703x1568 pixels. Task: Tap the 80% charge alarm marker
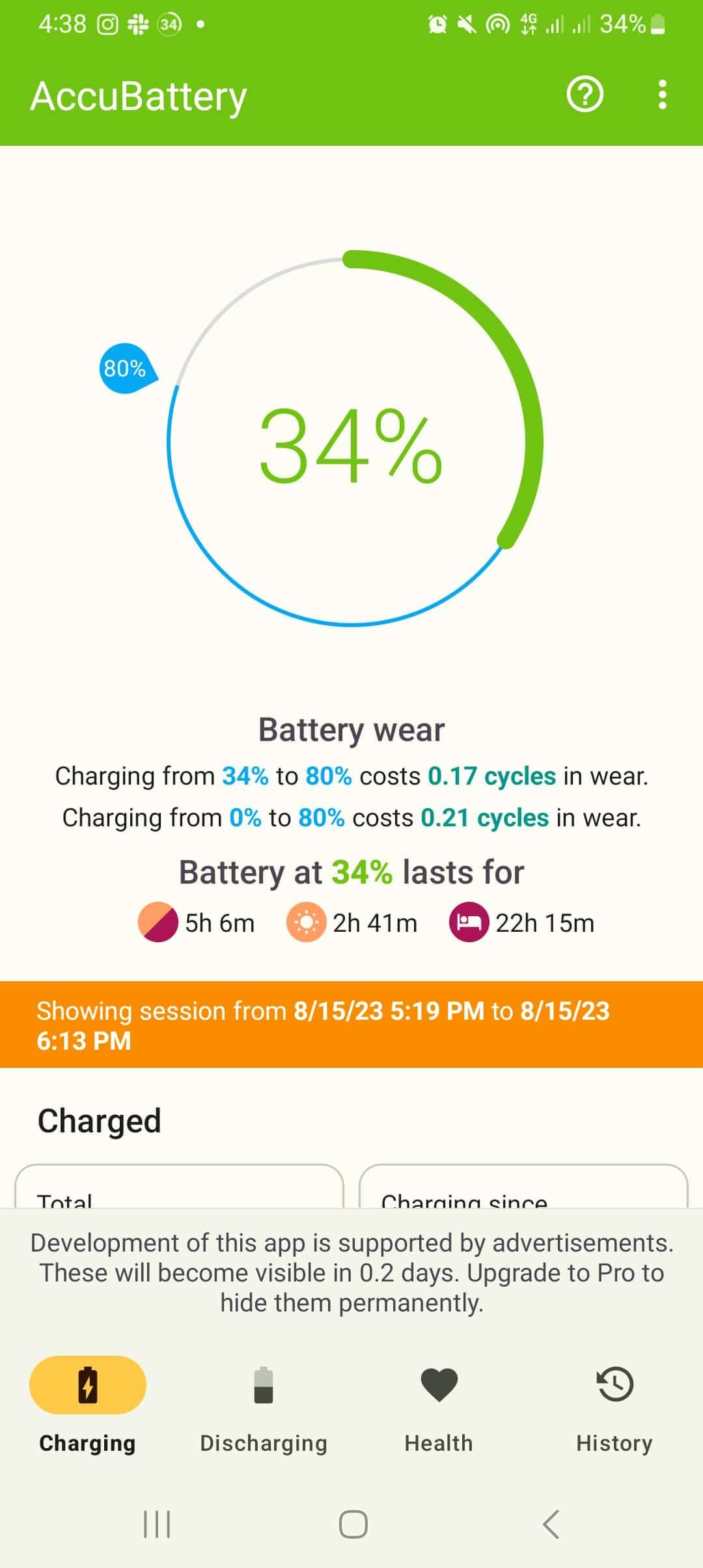[x=126, y=369]
